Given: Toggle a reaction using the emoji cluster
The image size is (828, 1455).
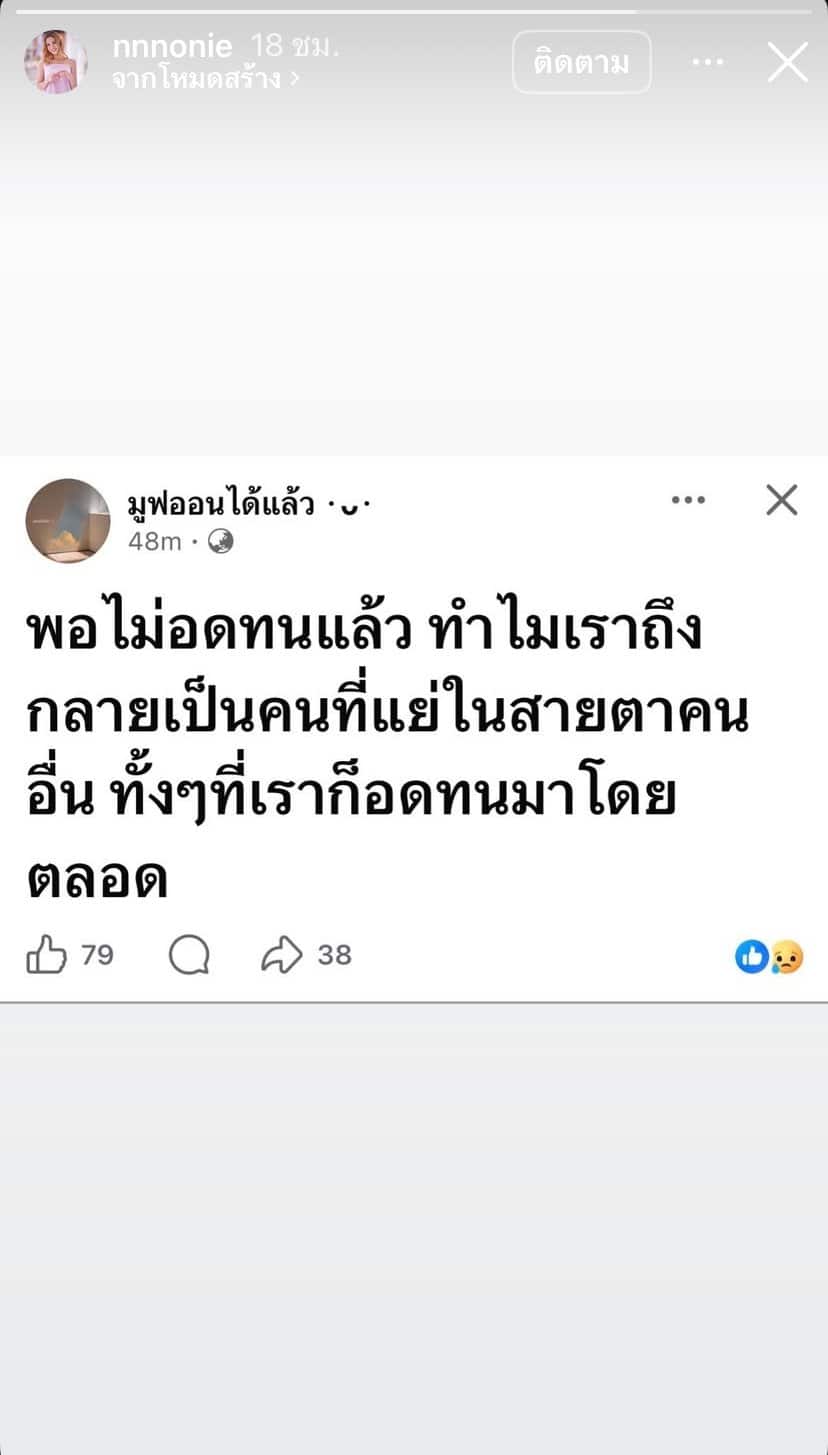Looking at the screenshot, I should [770, 957].
